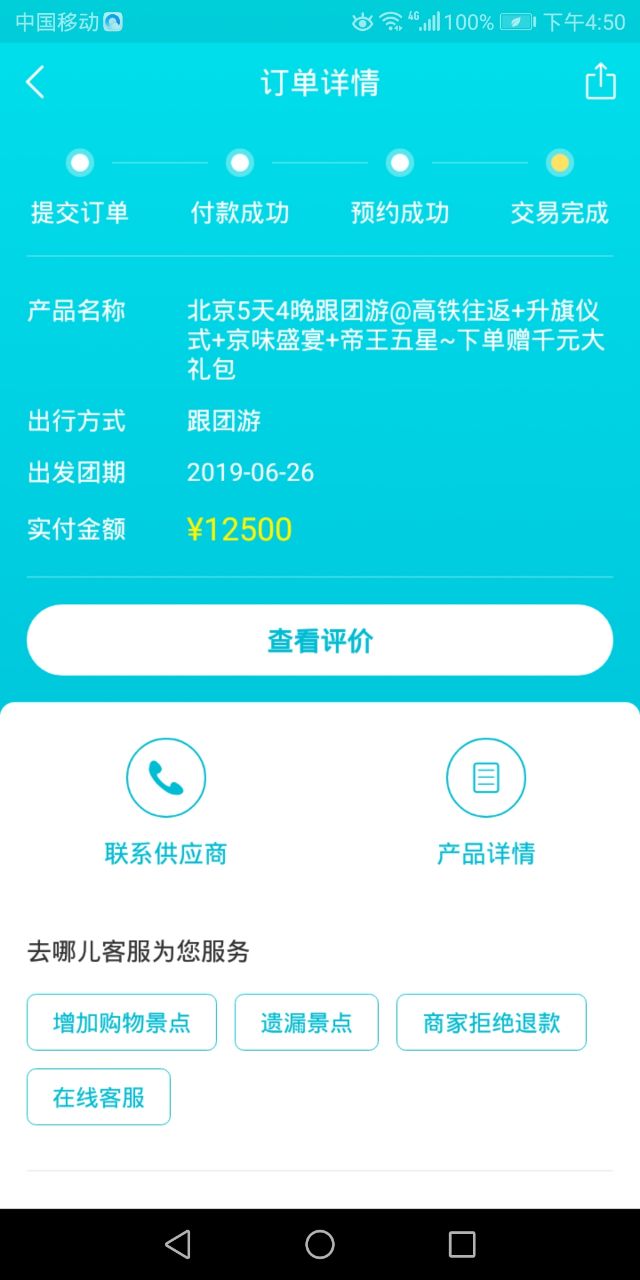Screen dimensions: 640x1280
Task: Tap the 查看评价 button
Action: pos(320,640)
